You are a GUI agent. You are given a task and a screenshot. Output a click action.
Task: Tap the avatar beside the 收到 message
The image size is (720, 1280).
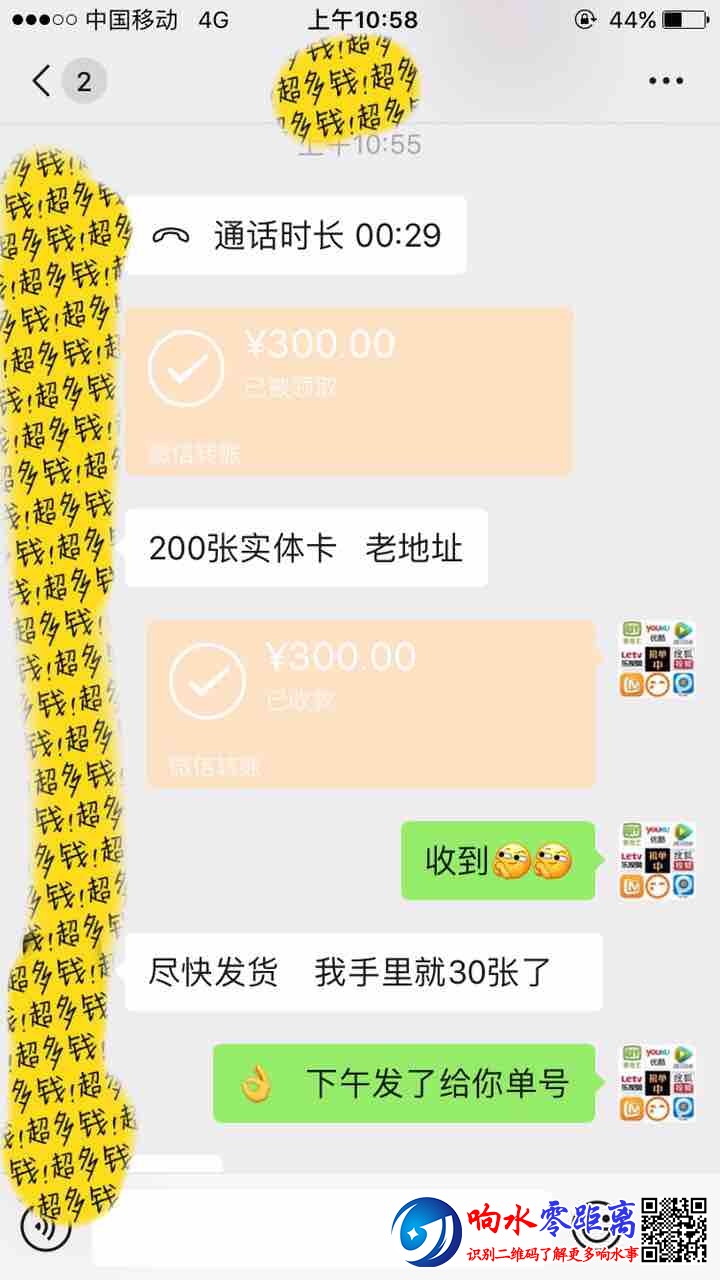tap(657, 860)
